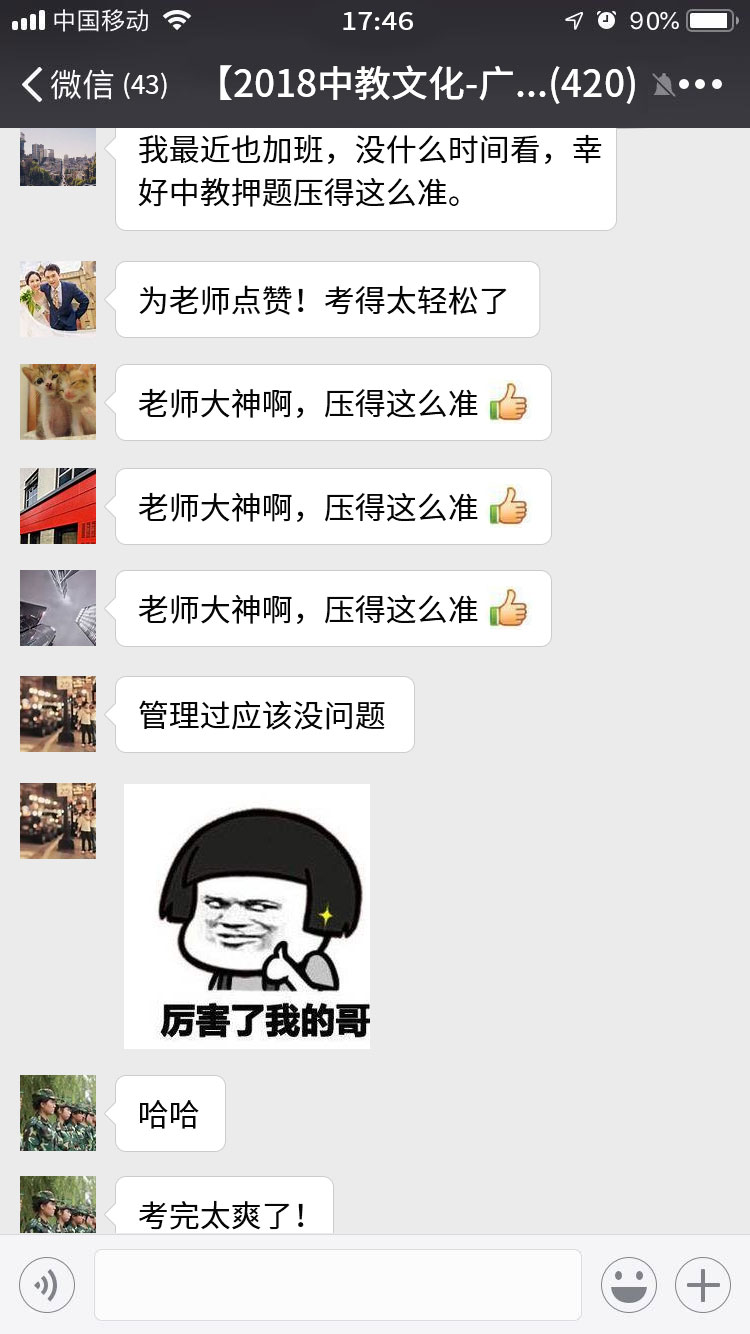Open the wedding couple avatar profile
Screen dimensions: 750x1334
pyautogui.click(x=58, y=299)
